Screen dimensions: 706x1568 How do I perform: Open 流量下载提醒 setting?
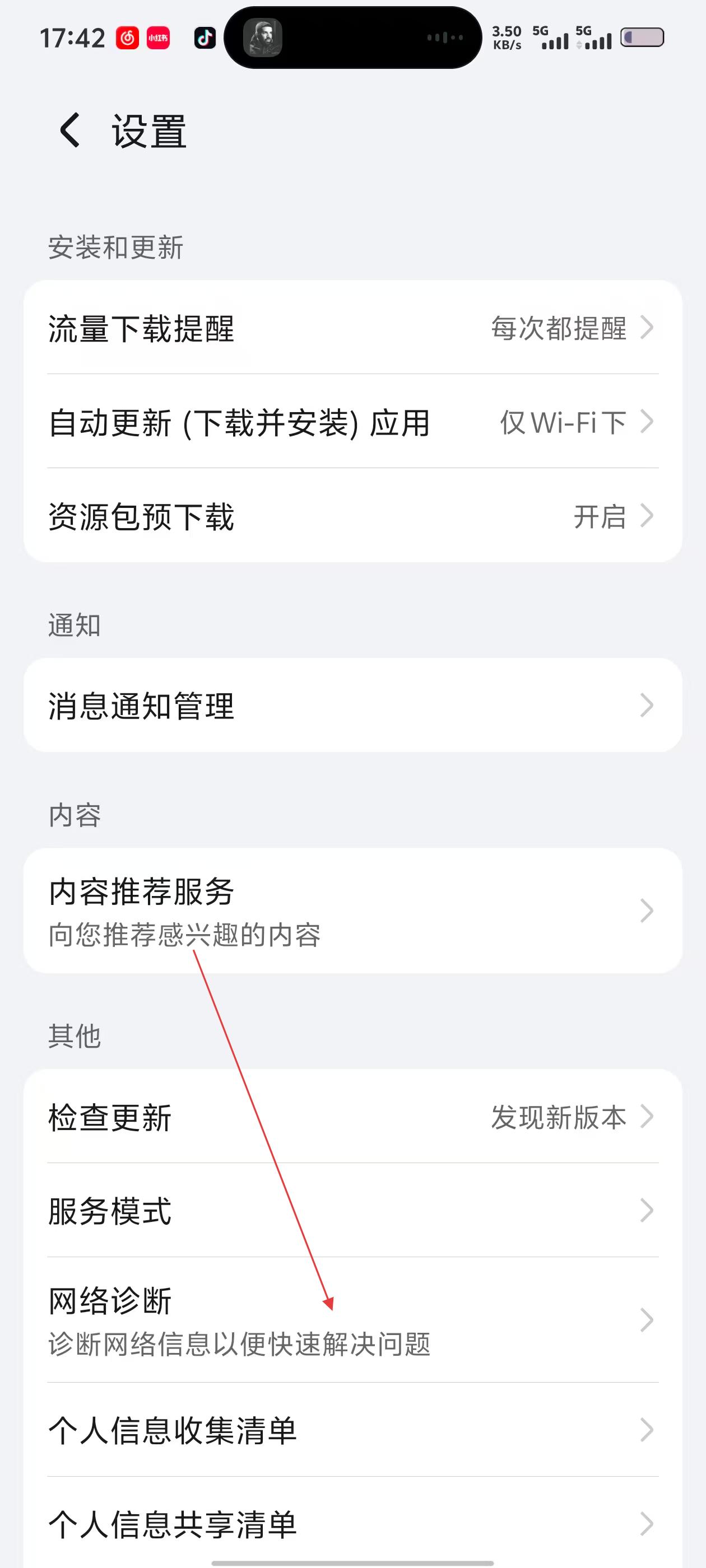(x=352, y=328)
